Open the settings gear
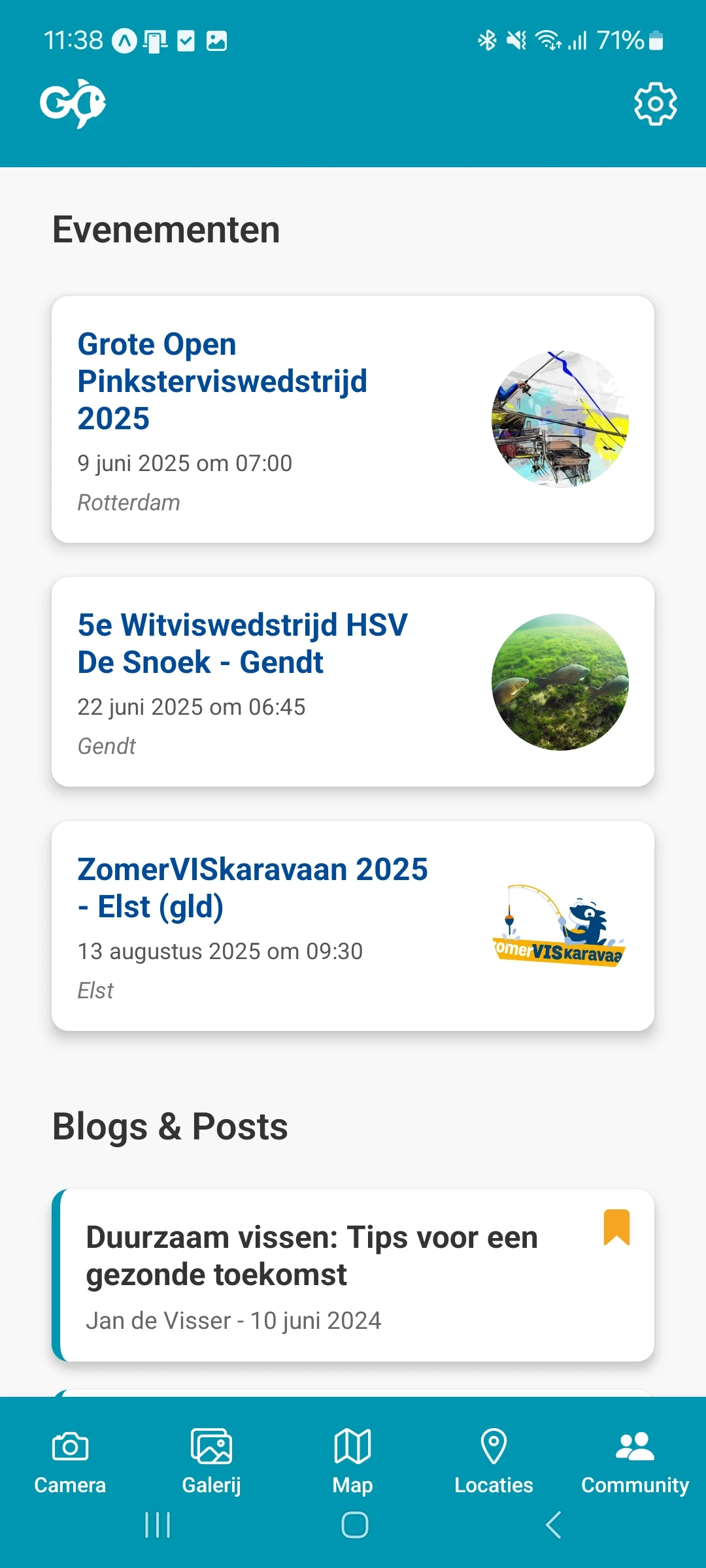 [656, 103]
